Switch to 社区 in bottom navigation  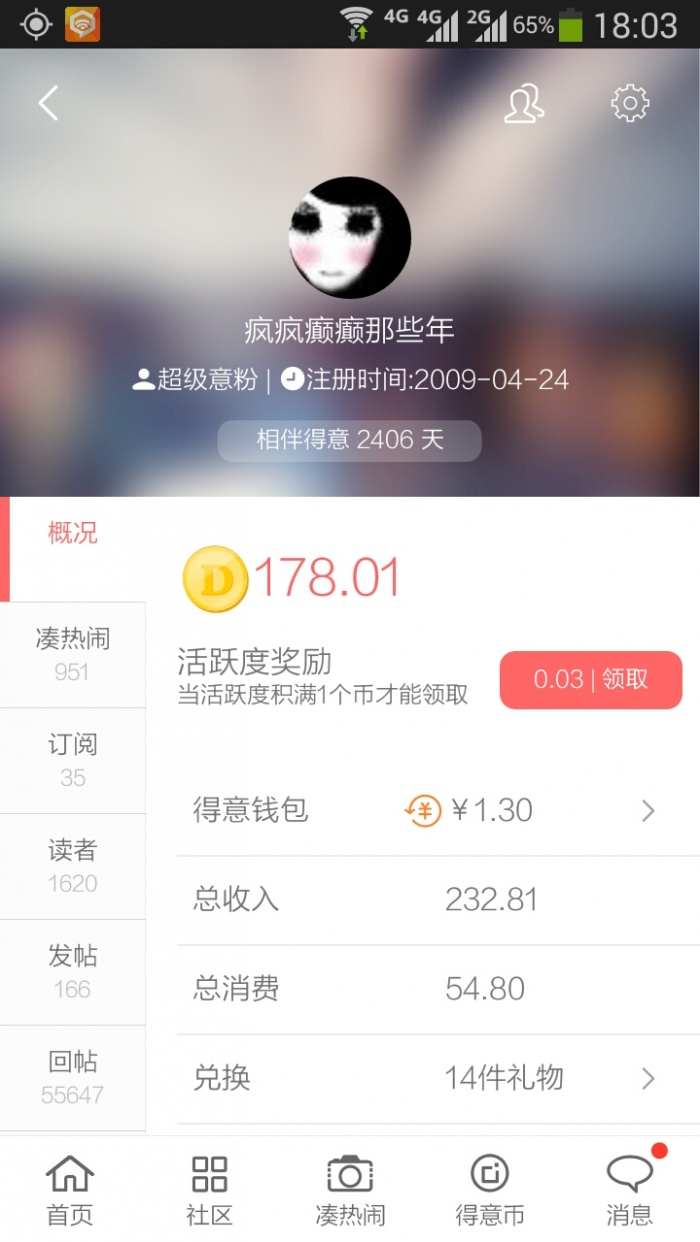[x=210, y=1190]
